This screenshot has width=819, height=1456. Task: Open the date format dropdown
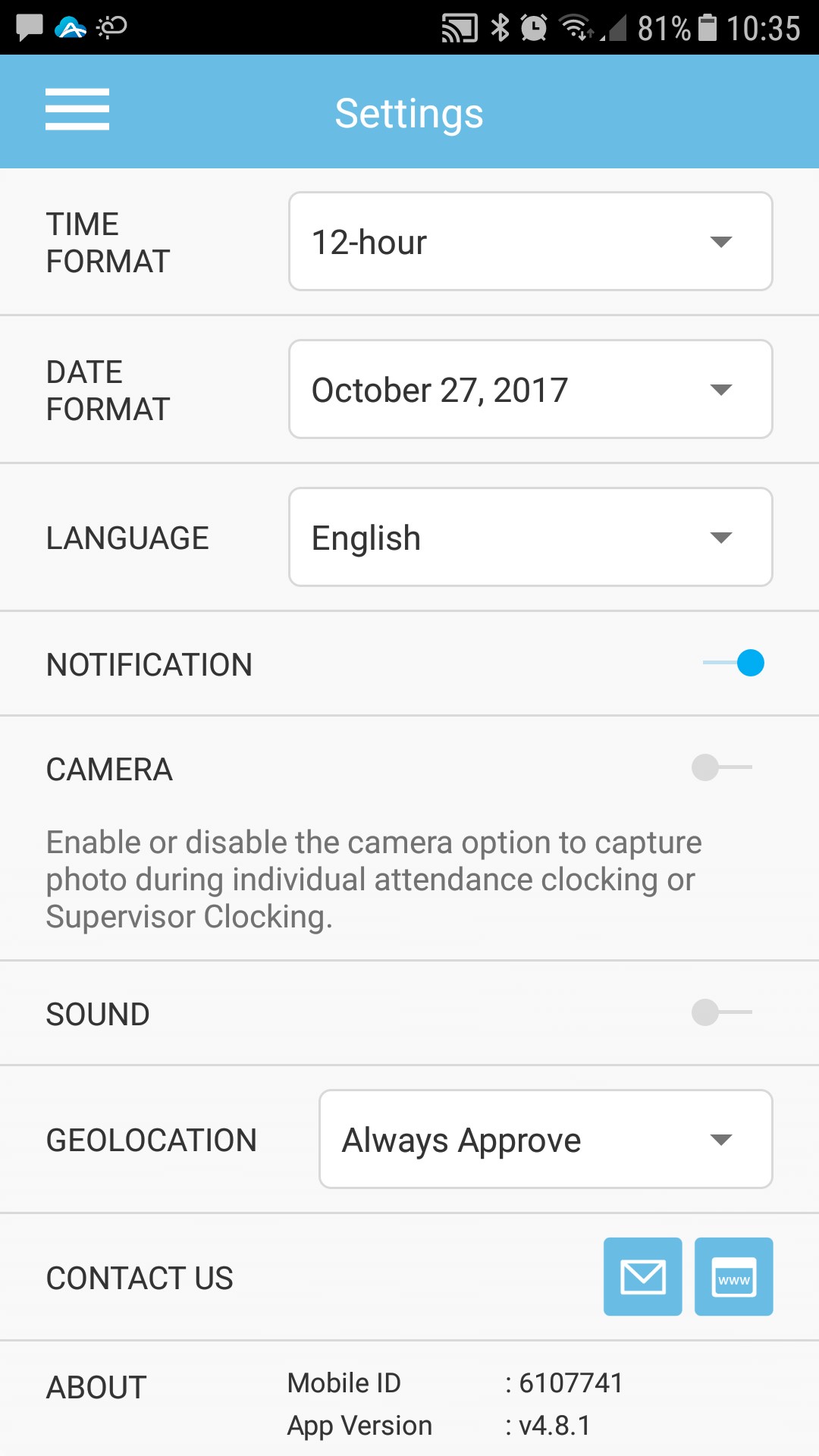[x=531, y=389]
